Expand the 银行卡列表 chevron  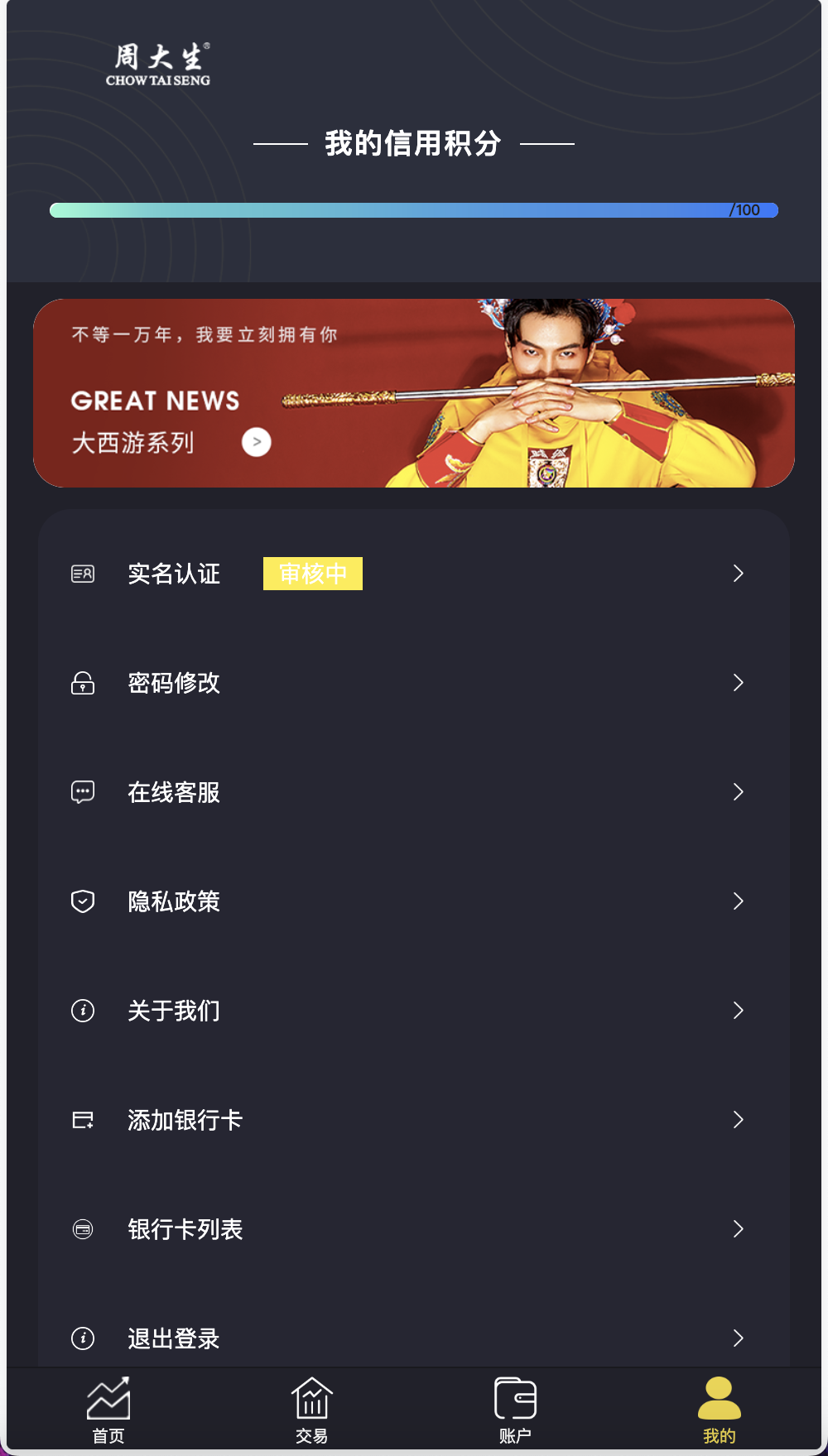[738, 1229]
